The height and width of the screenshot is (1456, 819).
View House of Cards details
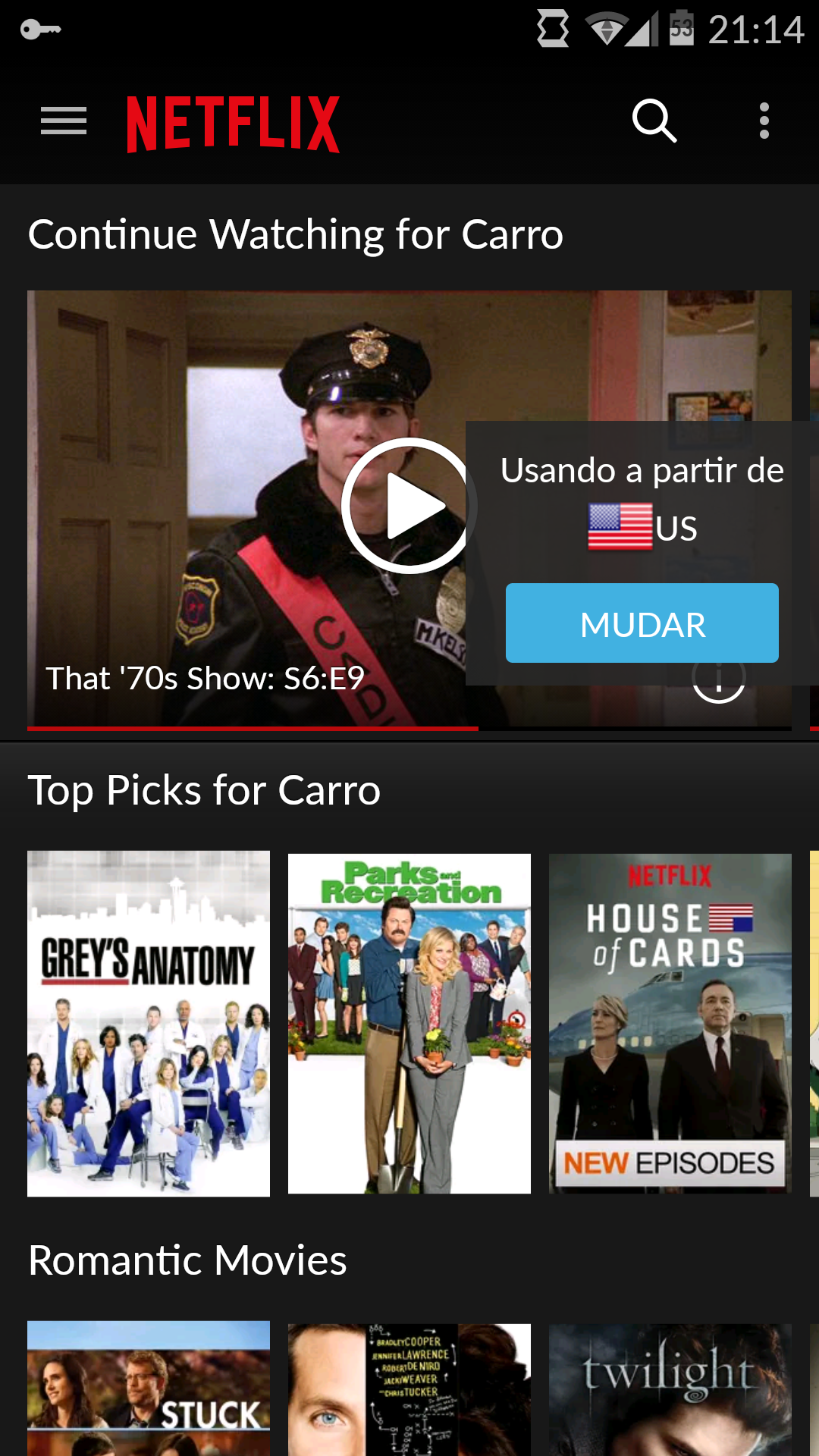click(670, 1024)
